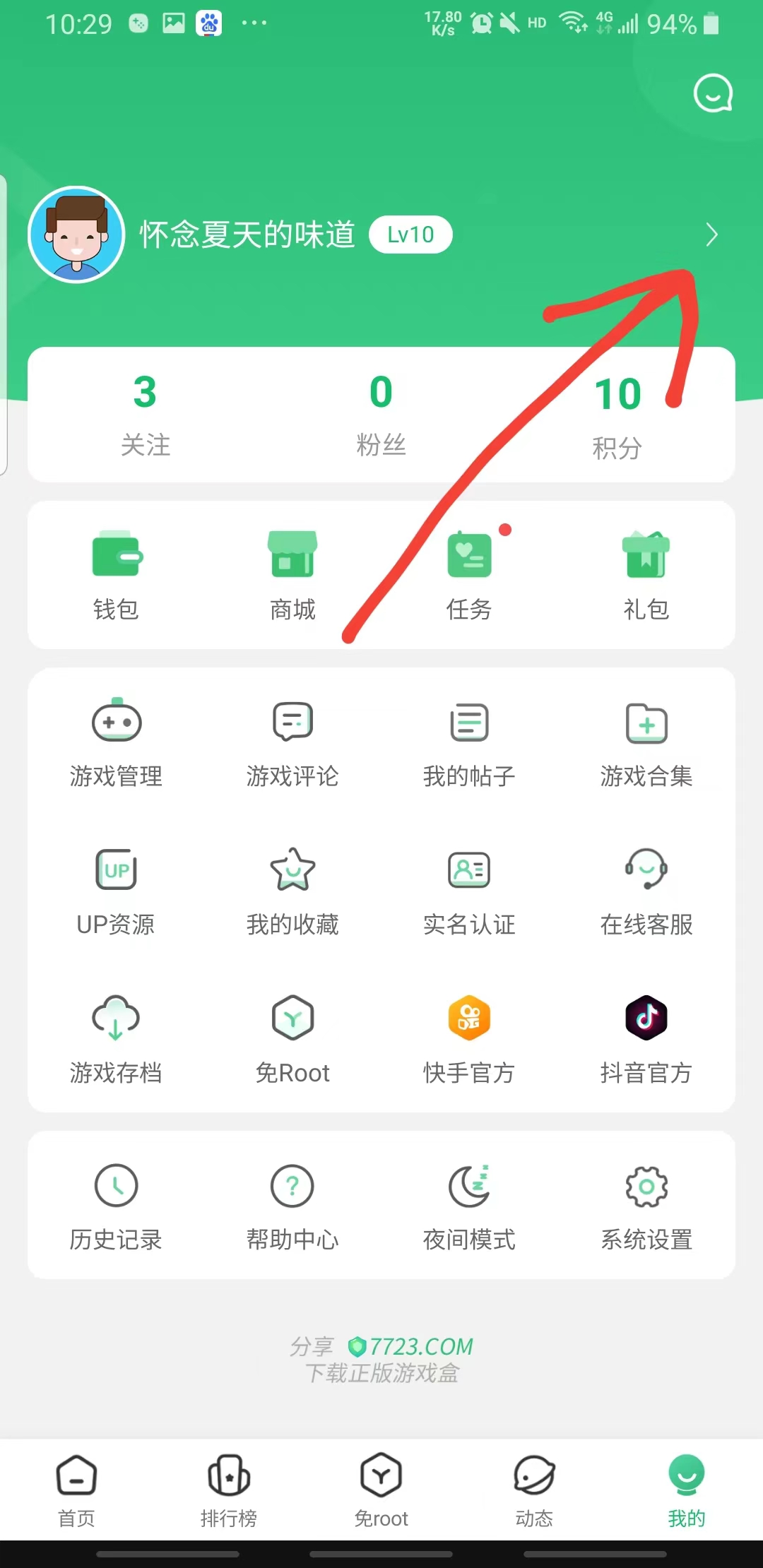
Task: Open 游戏评论 (Game Comments)
Action: coord(293,742)
